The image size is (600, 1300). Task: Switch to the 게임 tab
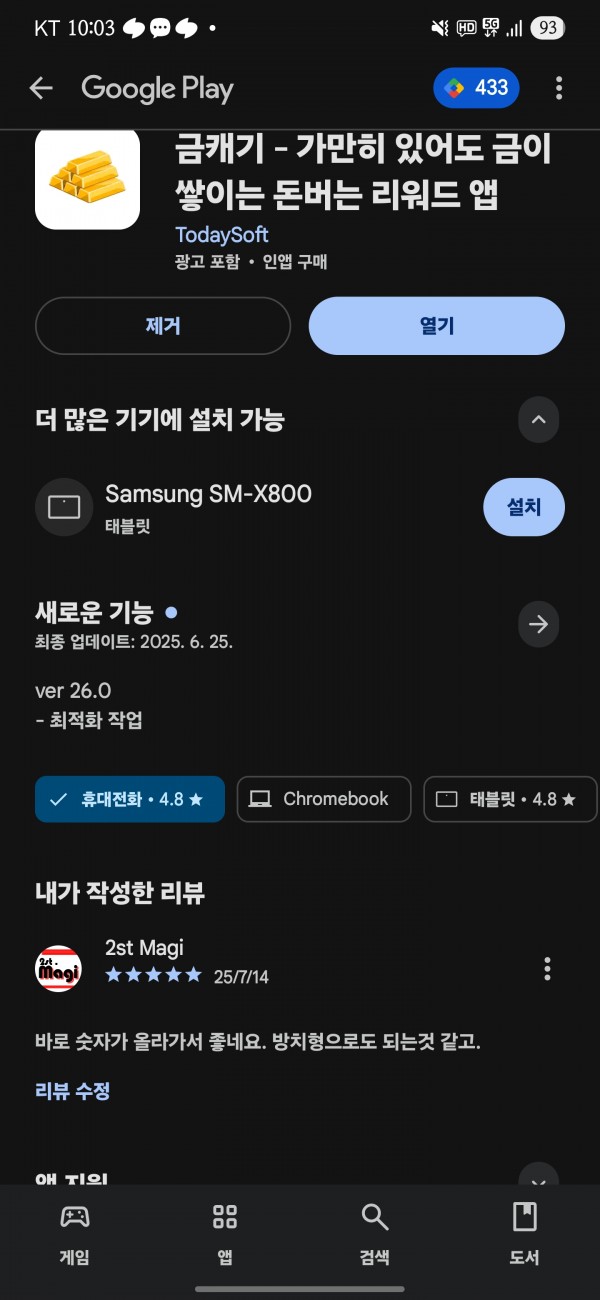click(75, 1235)
